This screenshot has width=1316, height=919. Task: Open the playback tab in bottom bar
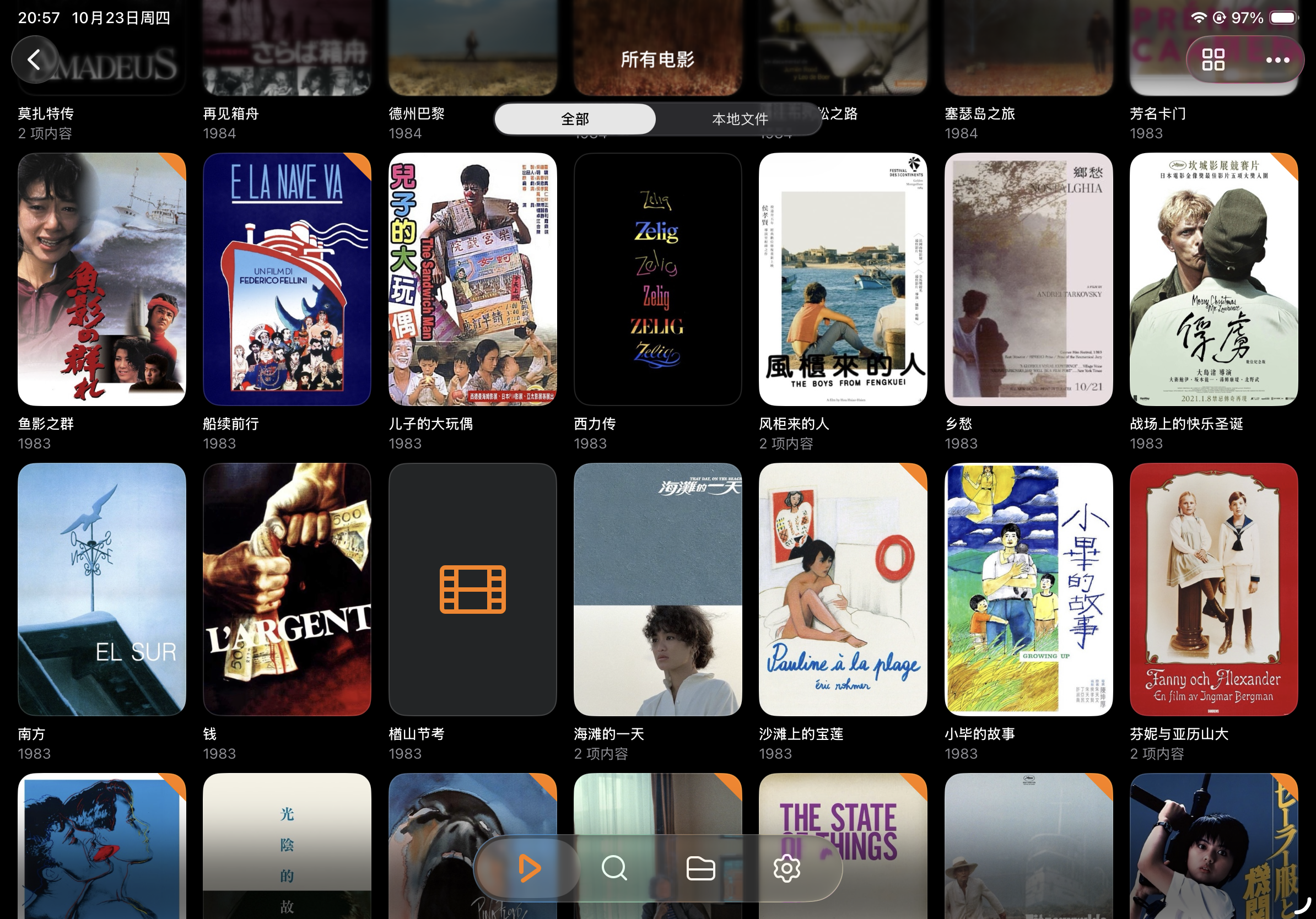click(x=528, y=868)
